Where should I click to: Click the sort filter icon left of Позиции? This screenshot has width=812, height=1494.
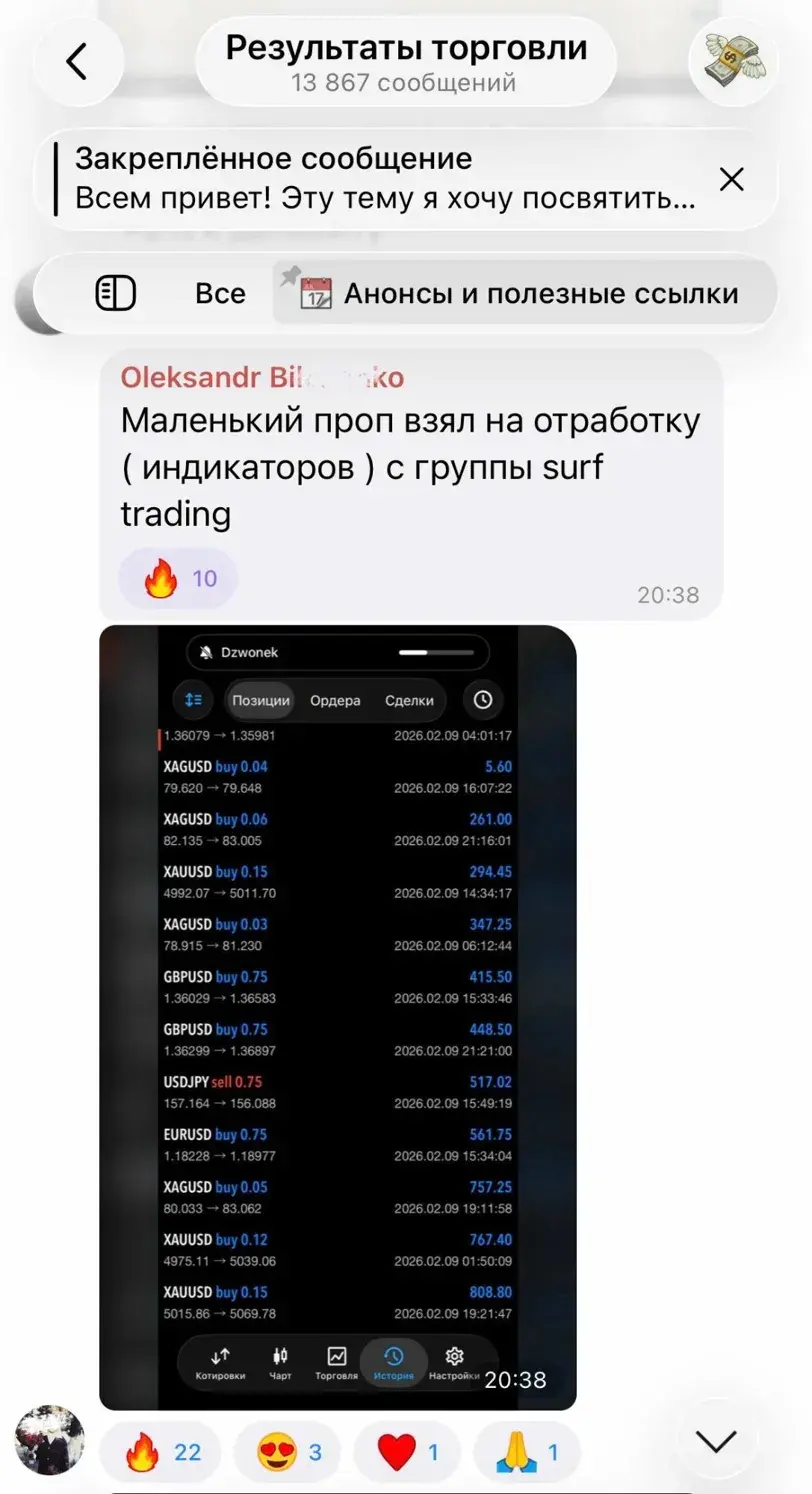point(193,701)
